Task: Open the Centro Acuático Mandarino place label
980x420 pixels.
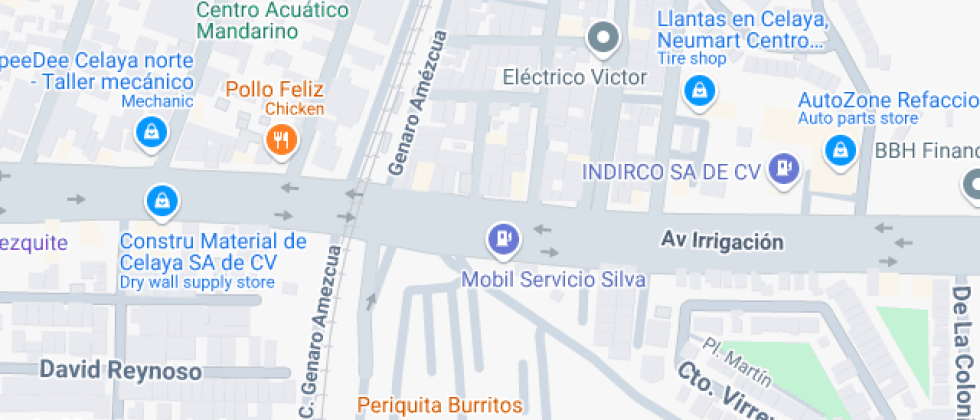Action: click(273, 20)
